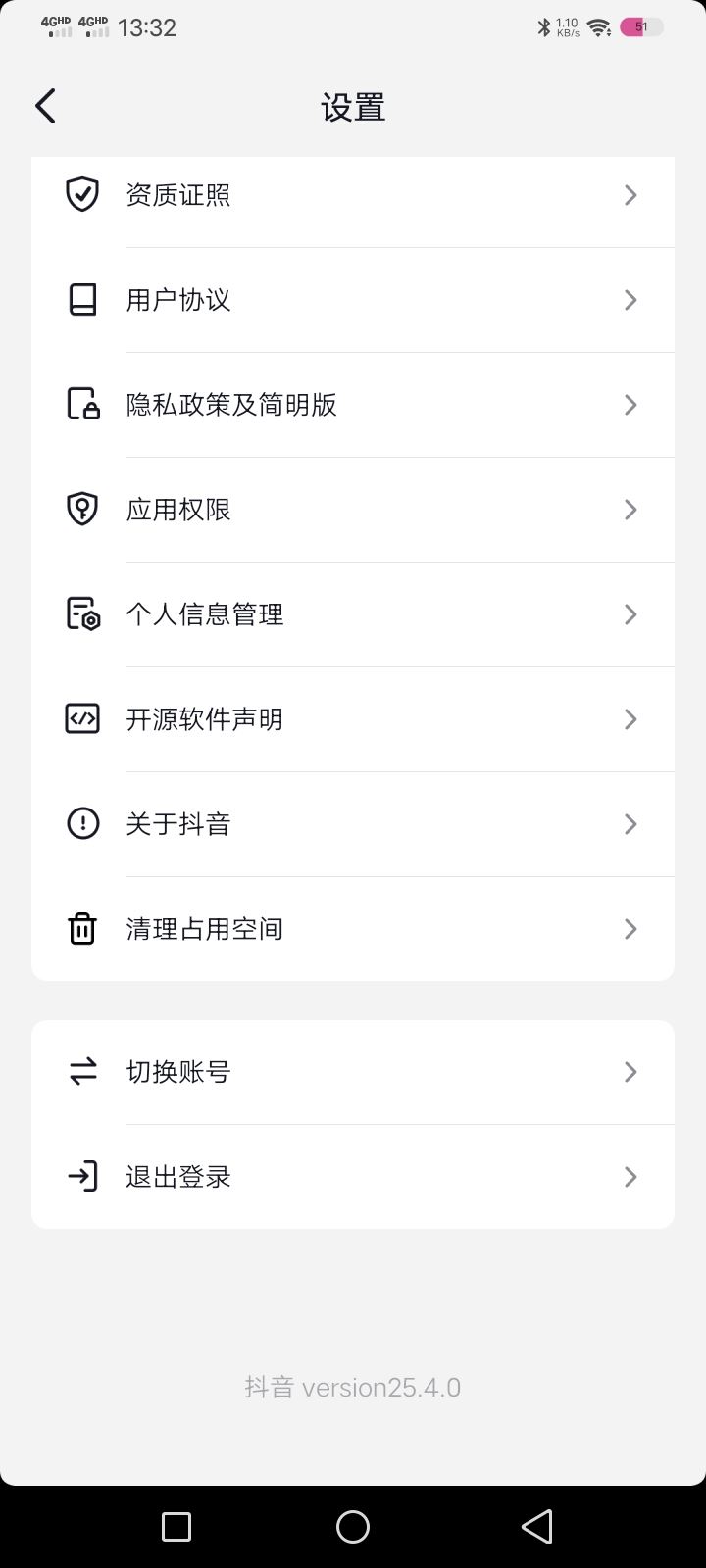Select 清理占用空间 to free storage

[x=353, y=928]
